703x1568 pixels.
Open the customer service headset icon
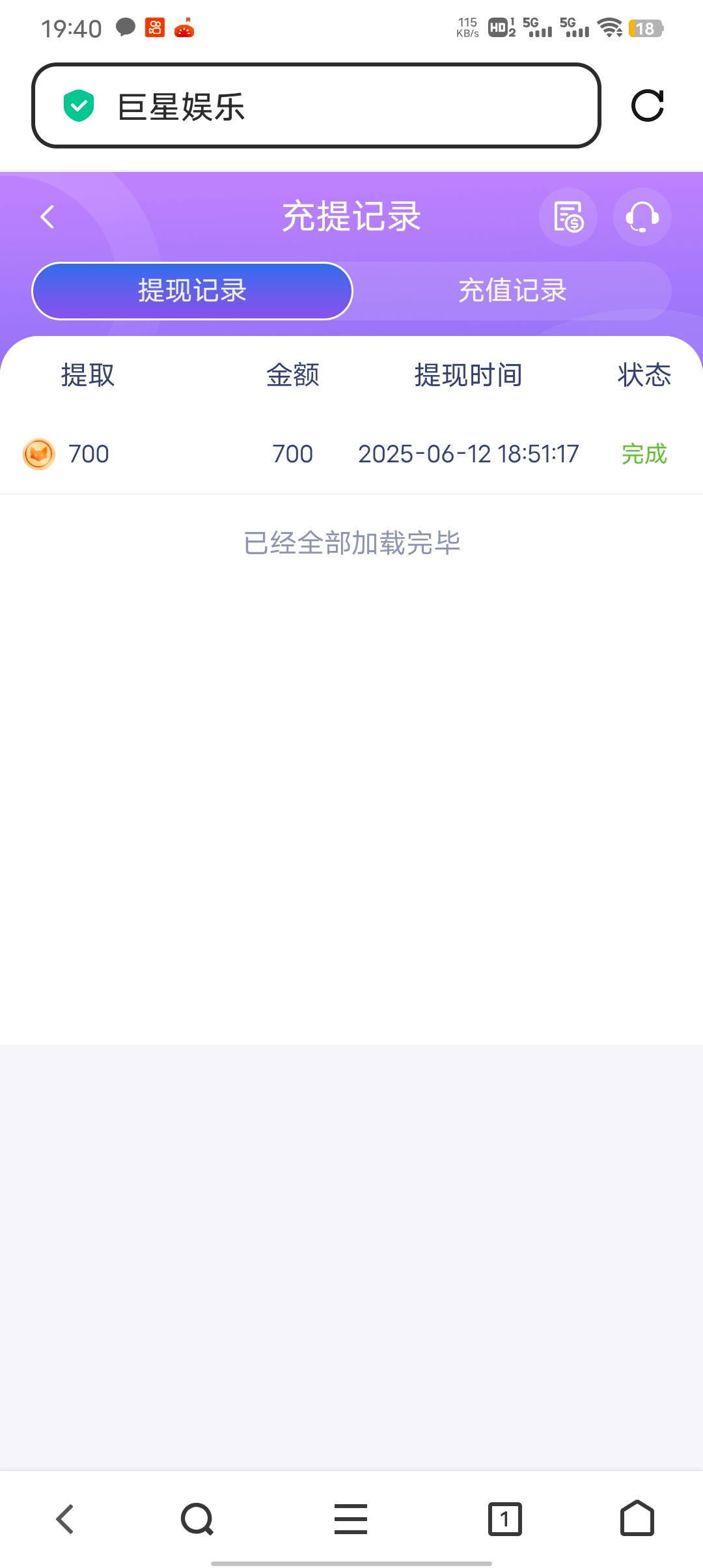641,217
